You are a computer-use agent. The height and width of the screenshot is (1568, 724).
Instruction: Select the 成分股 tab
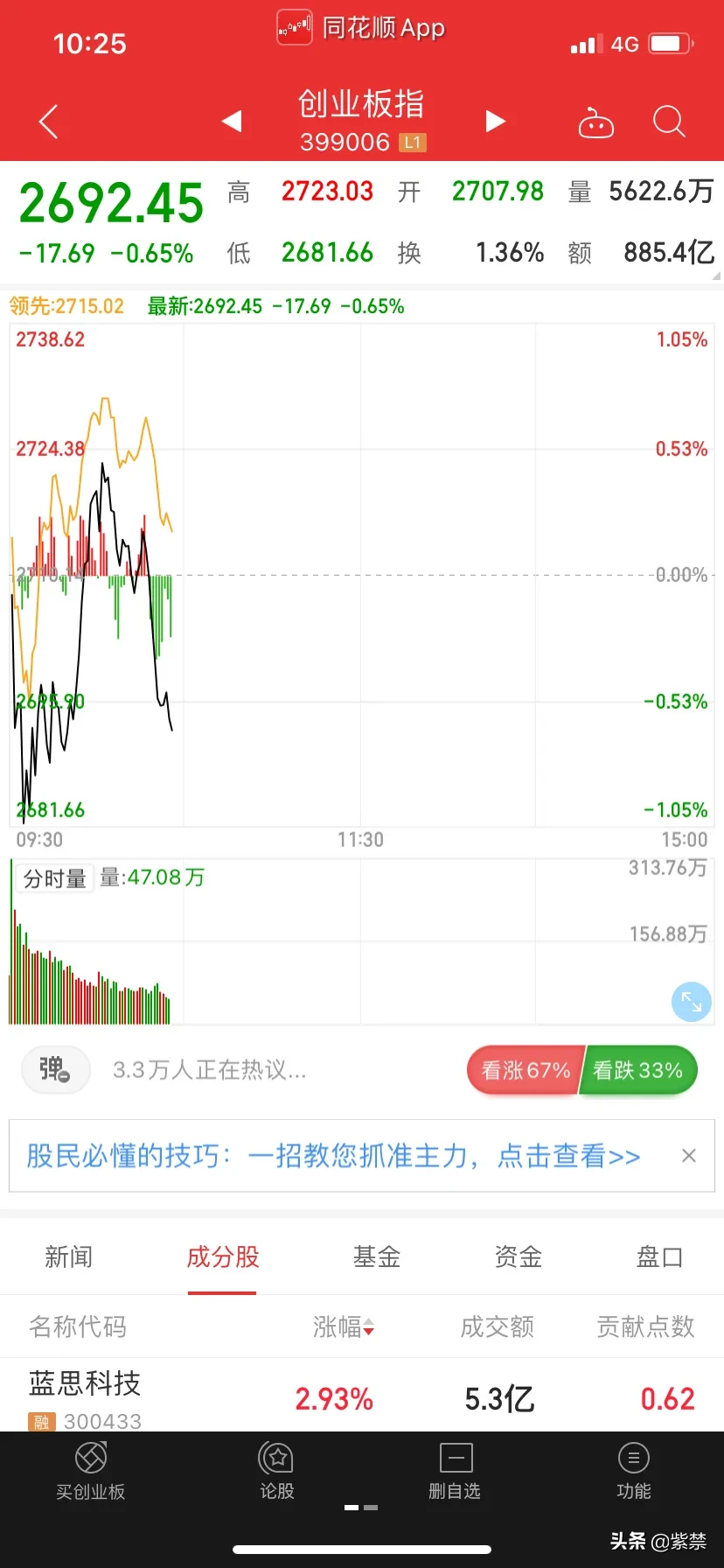222,1257
